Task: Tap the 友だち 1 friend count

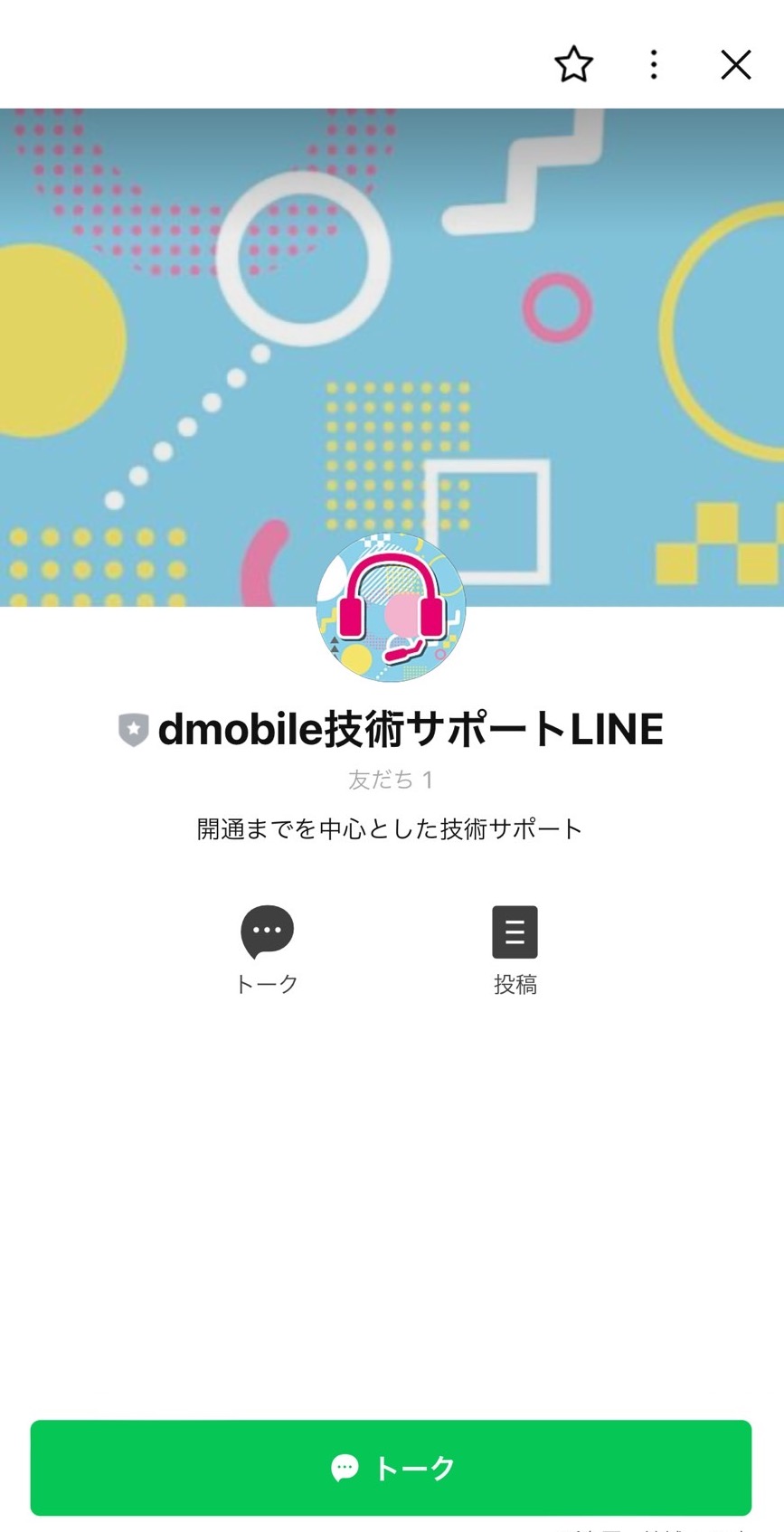Action: click(392, 780)
